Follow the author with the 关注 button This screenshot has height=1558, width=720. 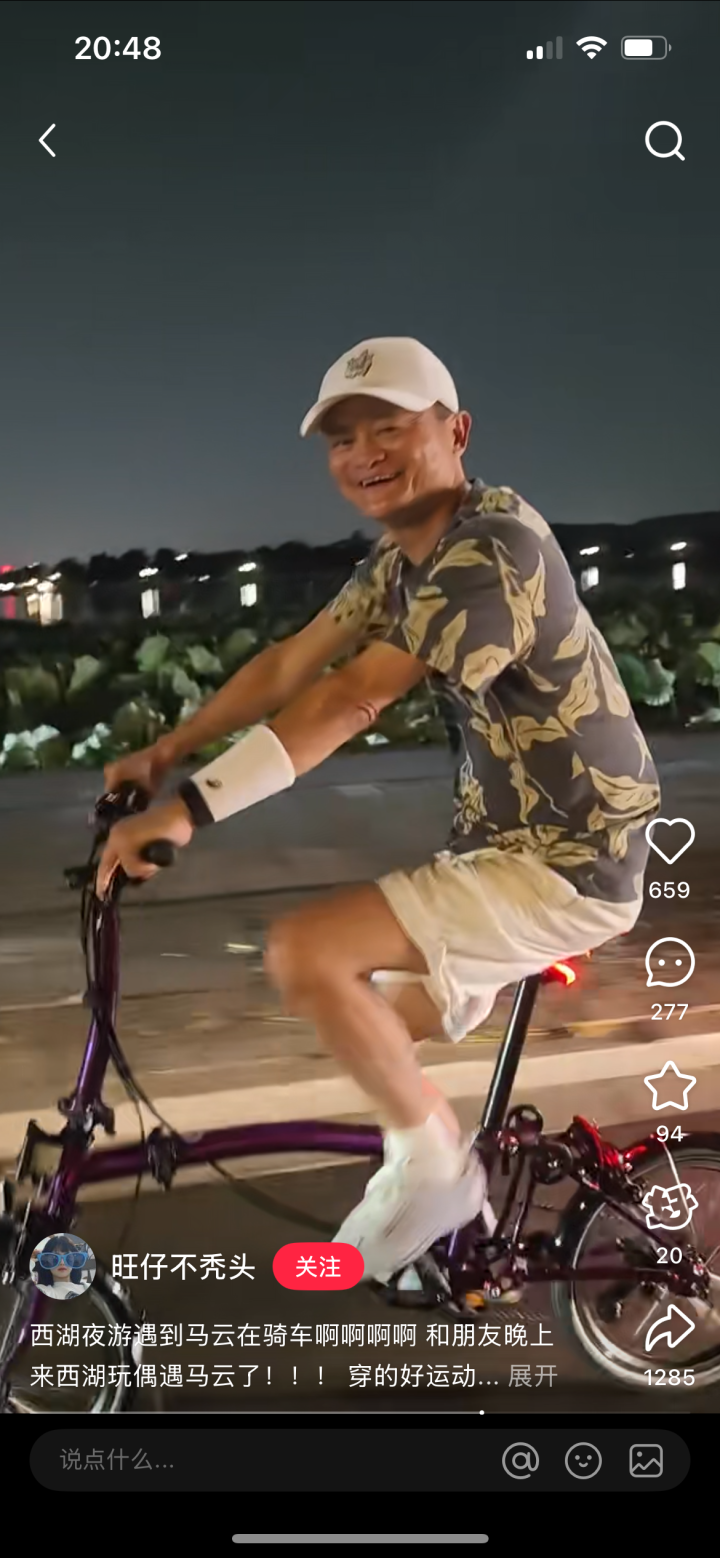tap(318, 1267)
